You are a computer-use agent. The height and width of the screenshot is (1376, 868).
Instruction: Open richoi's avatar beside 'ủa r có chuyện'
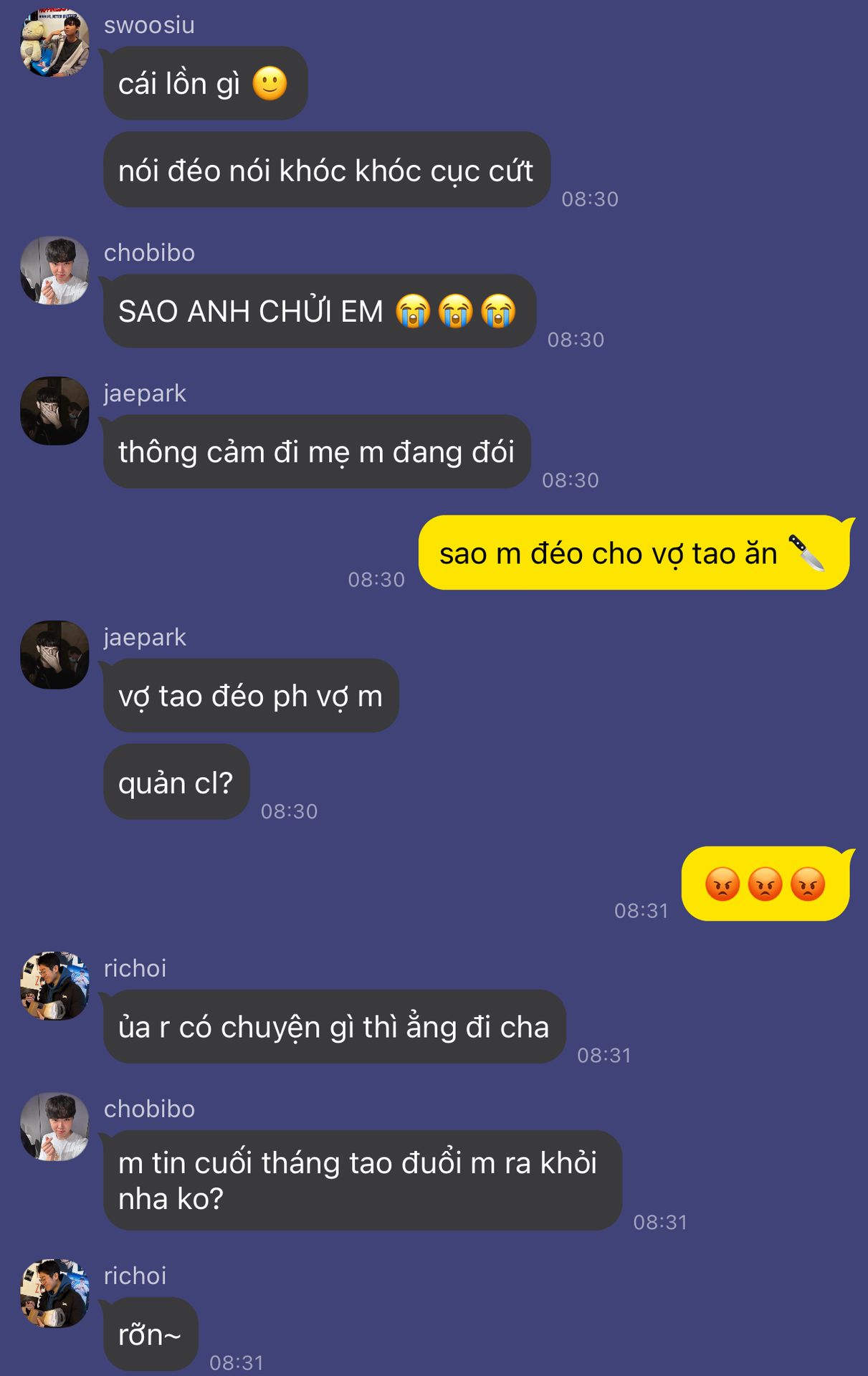(x=54, y=985)
